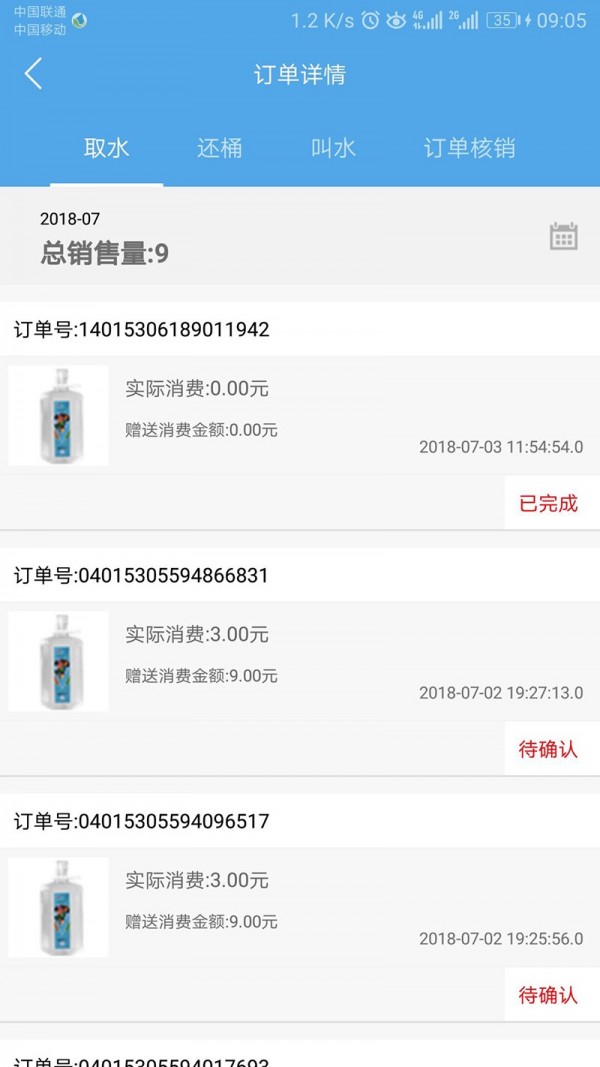Tap 已完成 status on order 14015306189011942
The width and height of the screenshot is (600, 1067).
[549, 503]
